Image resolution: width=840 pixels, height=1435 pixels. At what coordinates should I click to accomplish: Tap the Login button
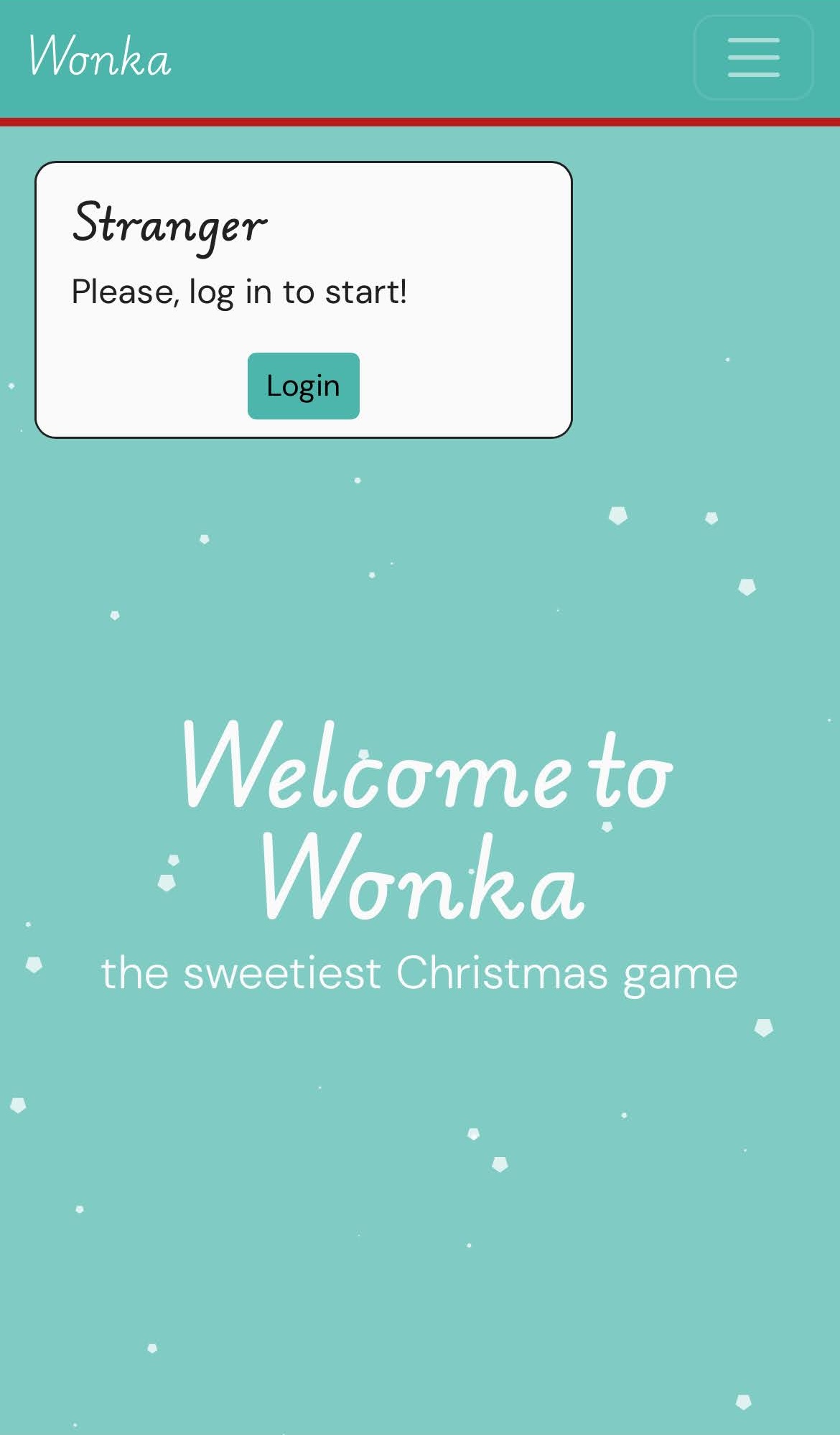(303, 386)
